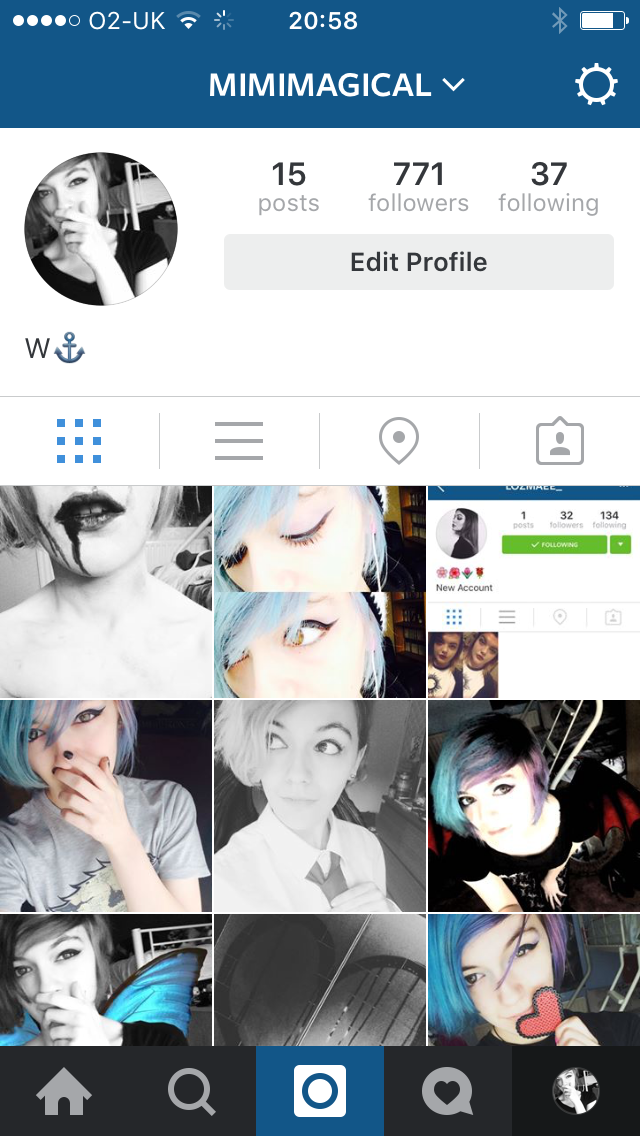This screenshot has width=640, height=1136.
Task: Switch to grid view tab
Action: coord(79,441)
